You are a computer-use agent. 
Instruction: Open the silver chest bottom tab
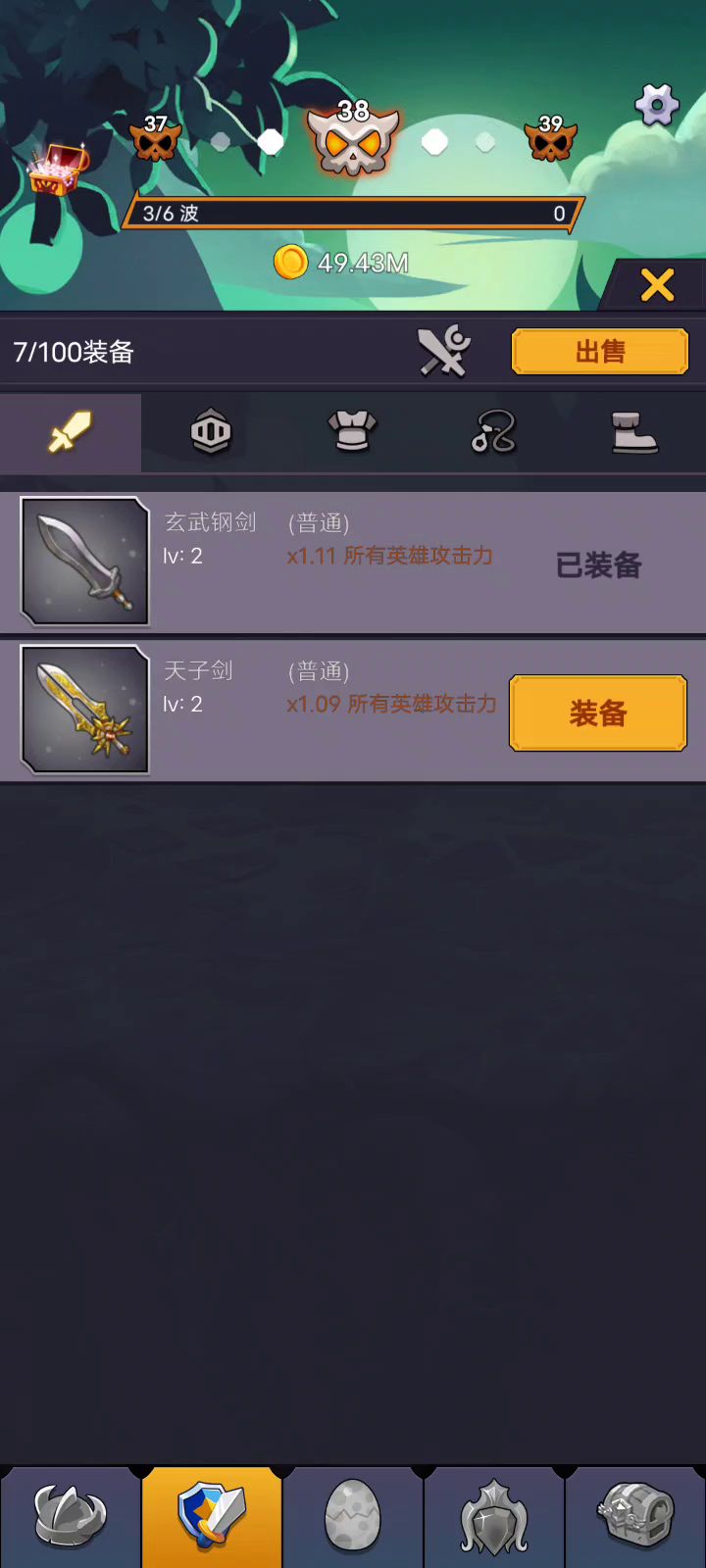coord(635,1517)
